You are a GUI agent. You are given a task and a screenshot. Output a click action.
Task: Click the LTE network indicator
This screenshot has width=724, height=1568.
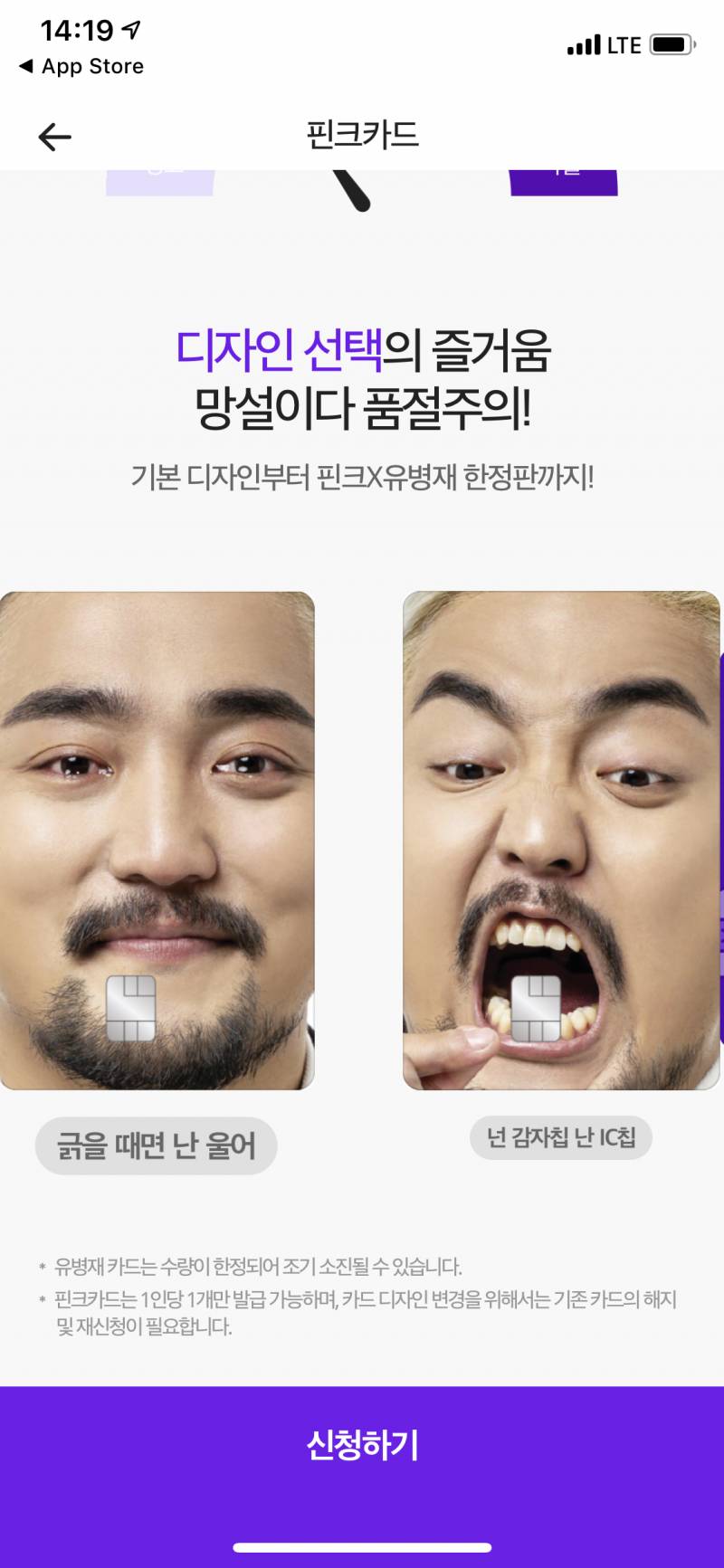(x=626, y=43)
